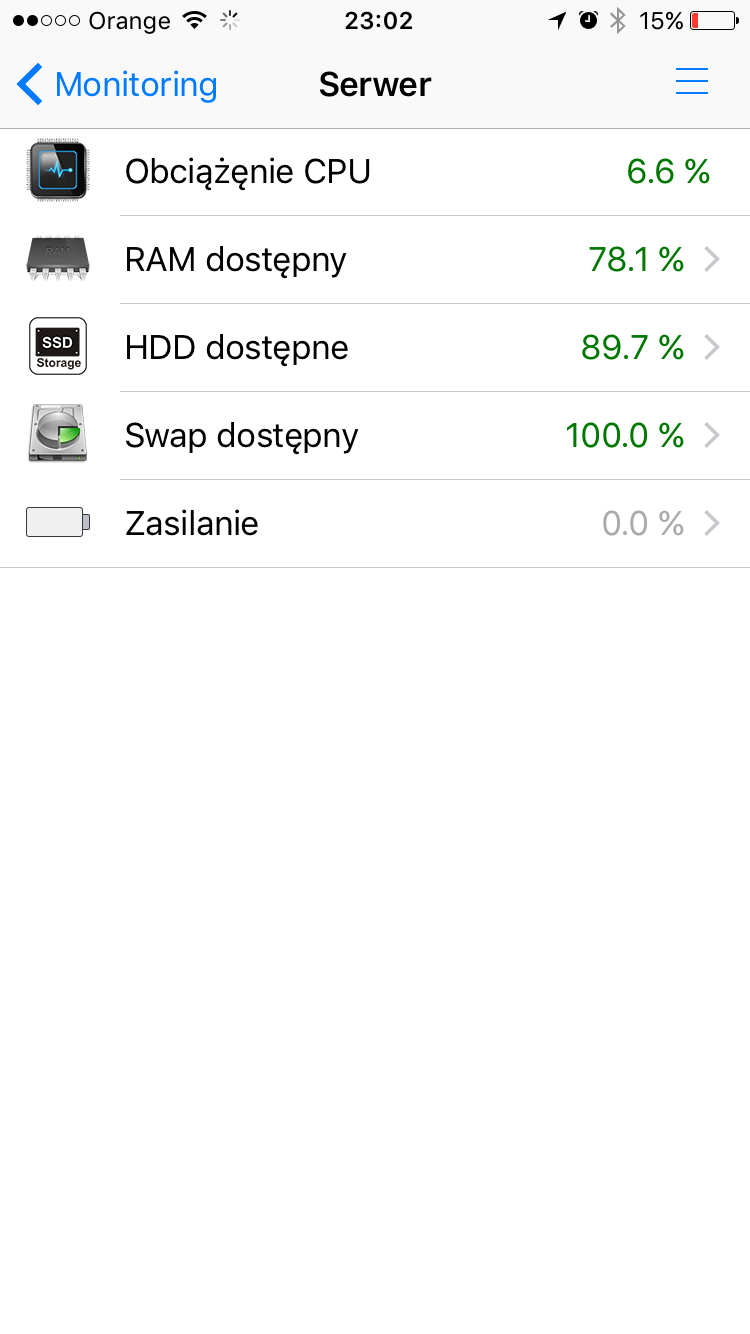Open HDD dostępne details

[x=375, y=348]
